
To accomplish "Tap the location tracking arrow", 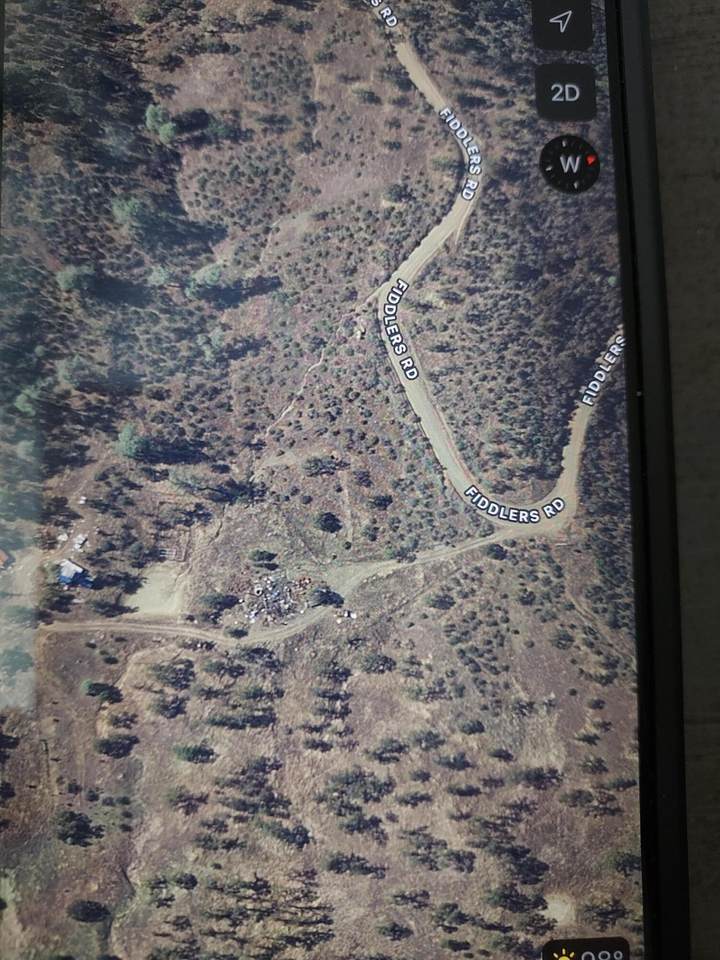I will tap(563, 23).
